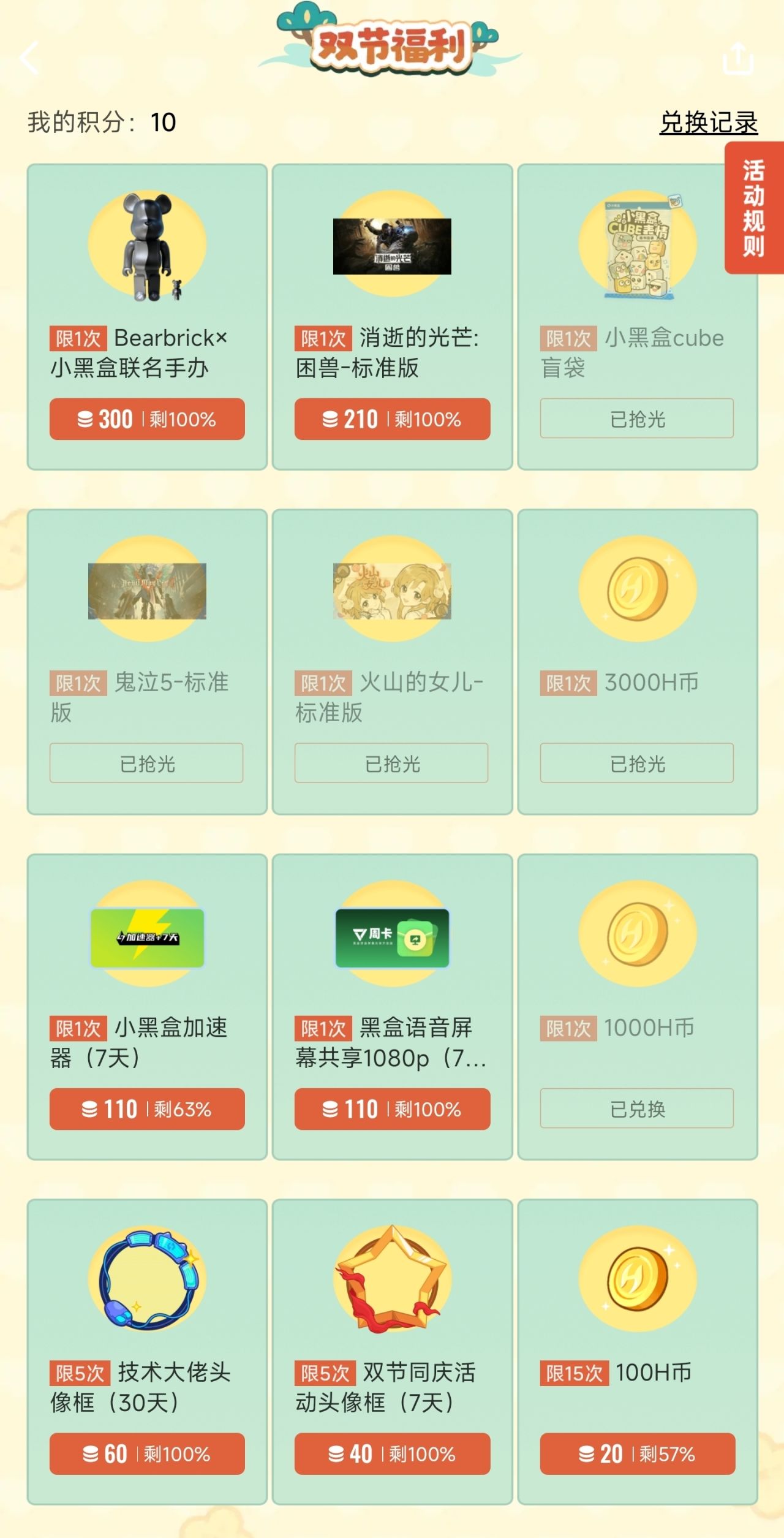Redeem 小黑盒加速器 for 110 points

click(x=147, y=1109)
